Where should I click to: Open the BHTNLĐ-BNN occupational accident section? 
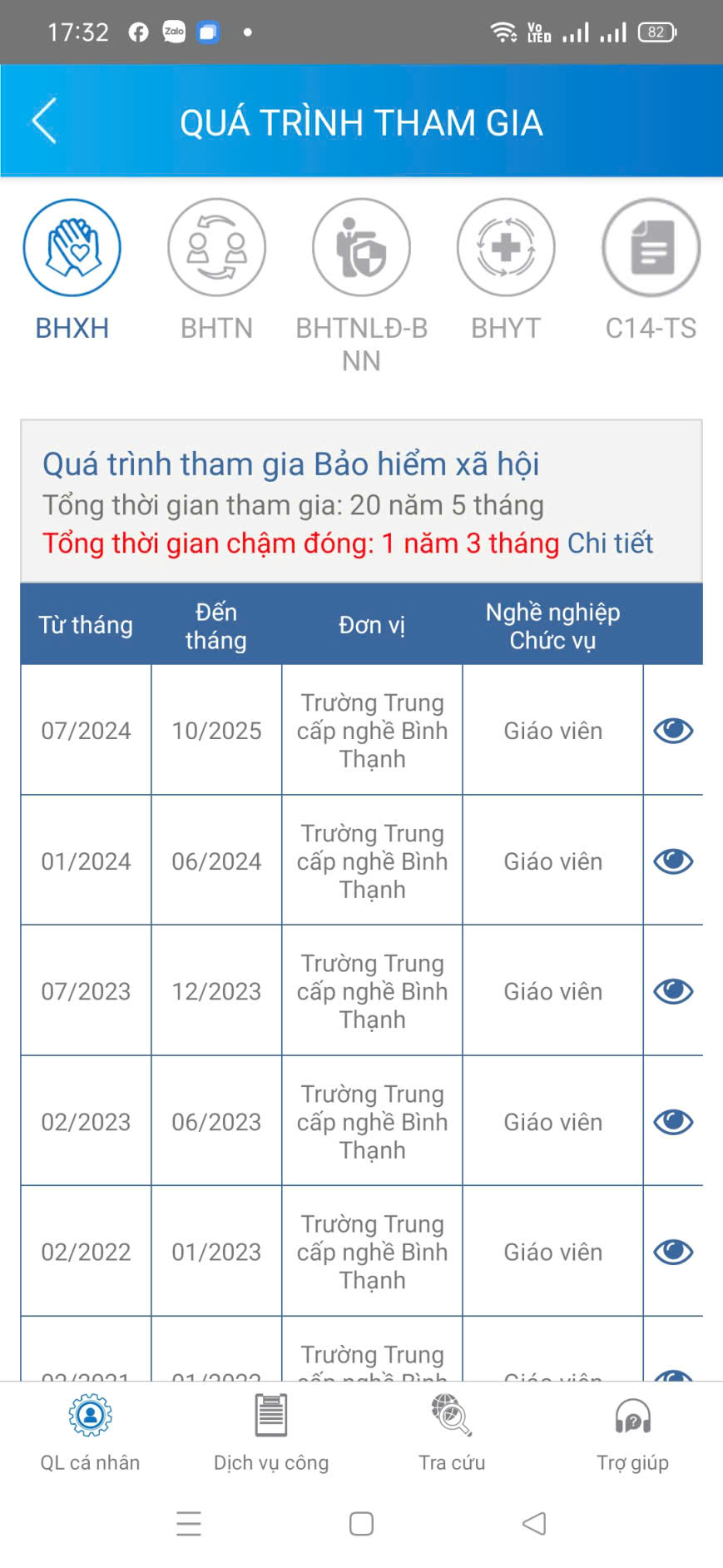tap(361, 247)
